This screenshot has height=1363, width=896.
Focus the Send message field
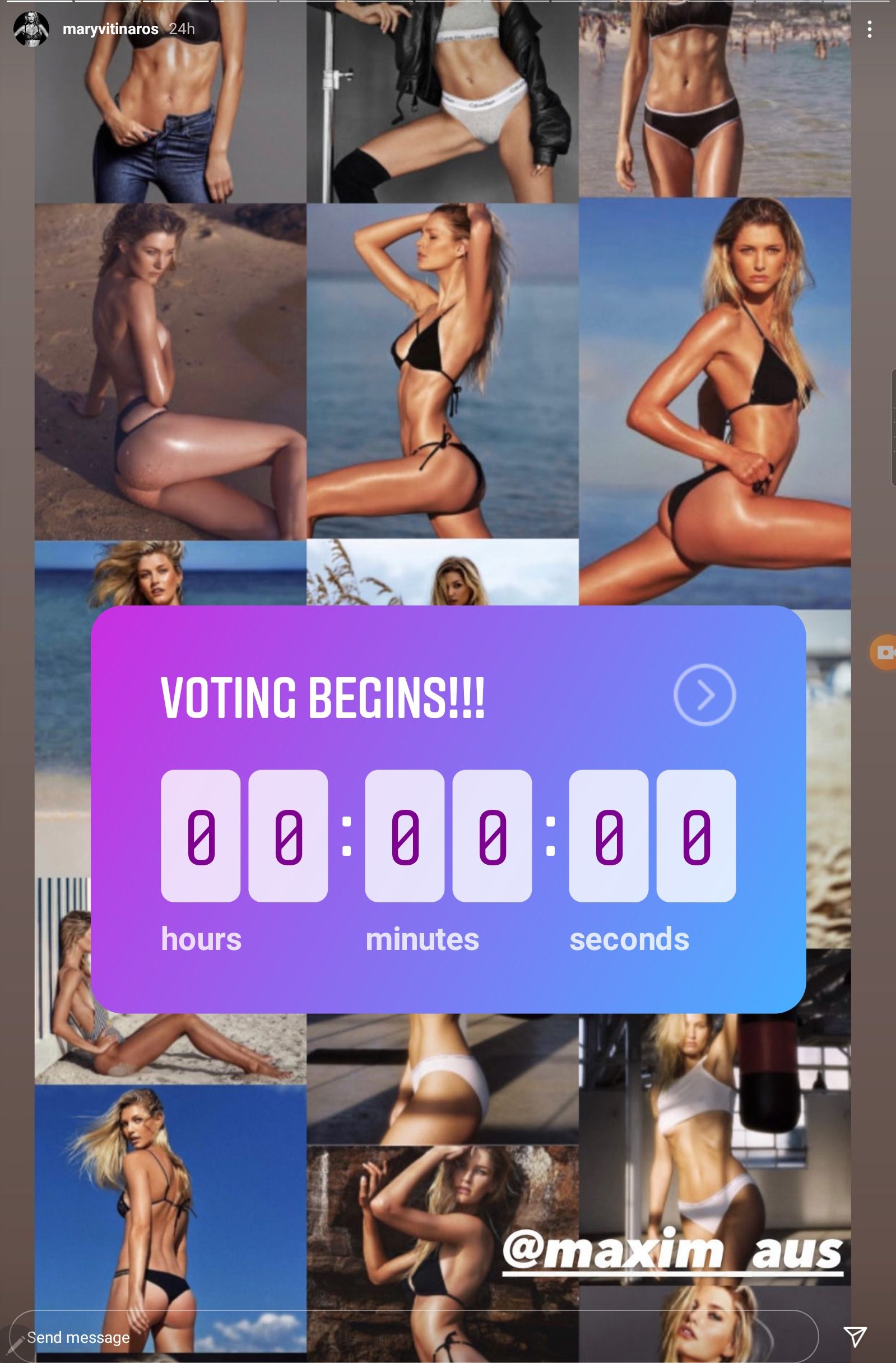[401, 1337]
